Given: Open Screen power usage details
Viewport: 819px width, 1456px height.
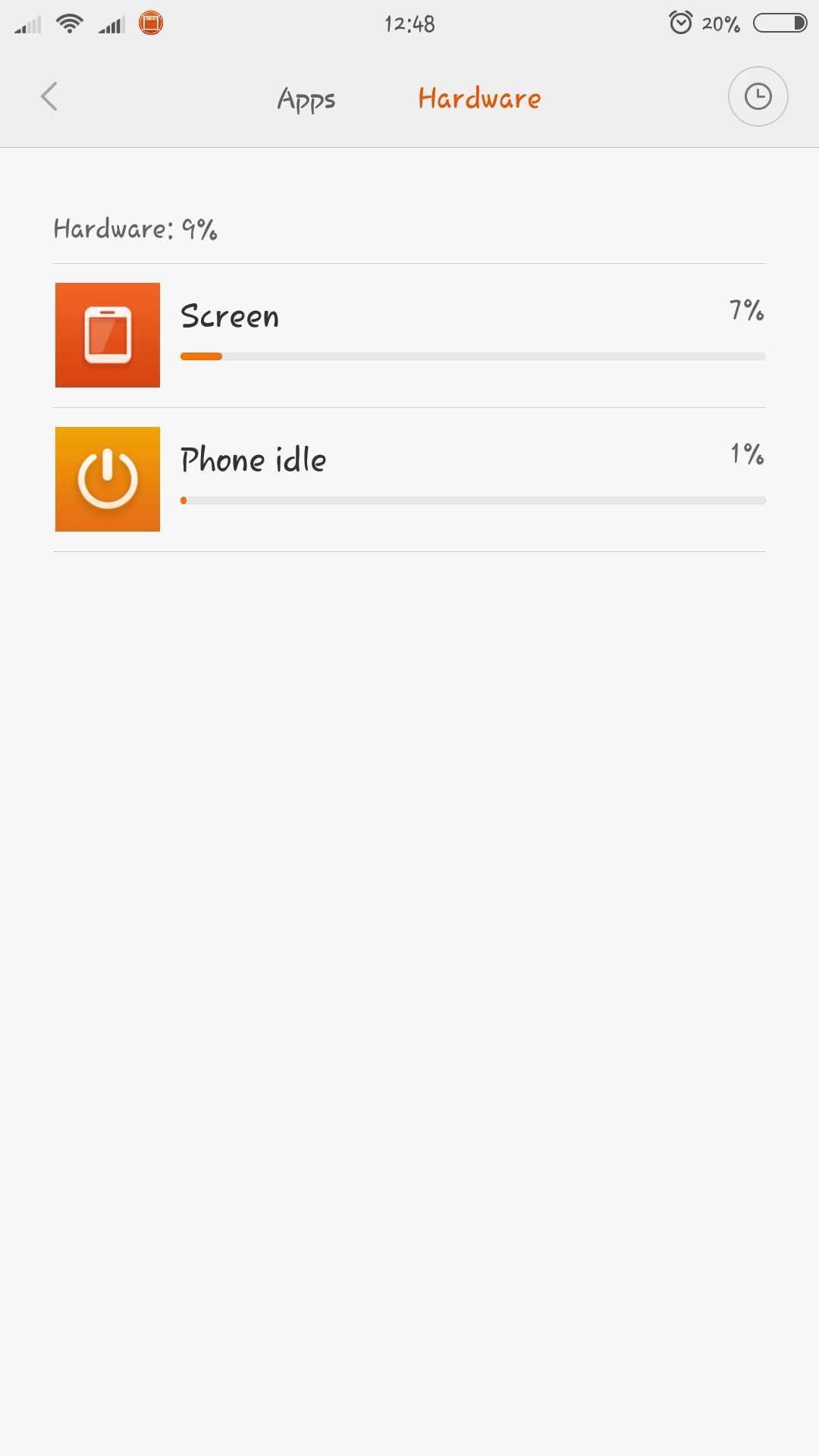Looking at the screenshot, I should tap(409, 335).
